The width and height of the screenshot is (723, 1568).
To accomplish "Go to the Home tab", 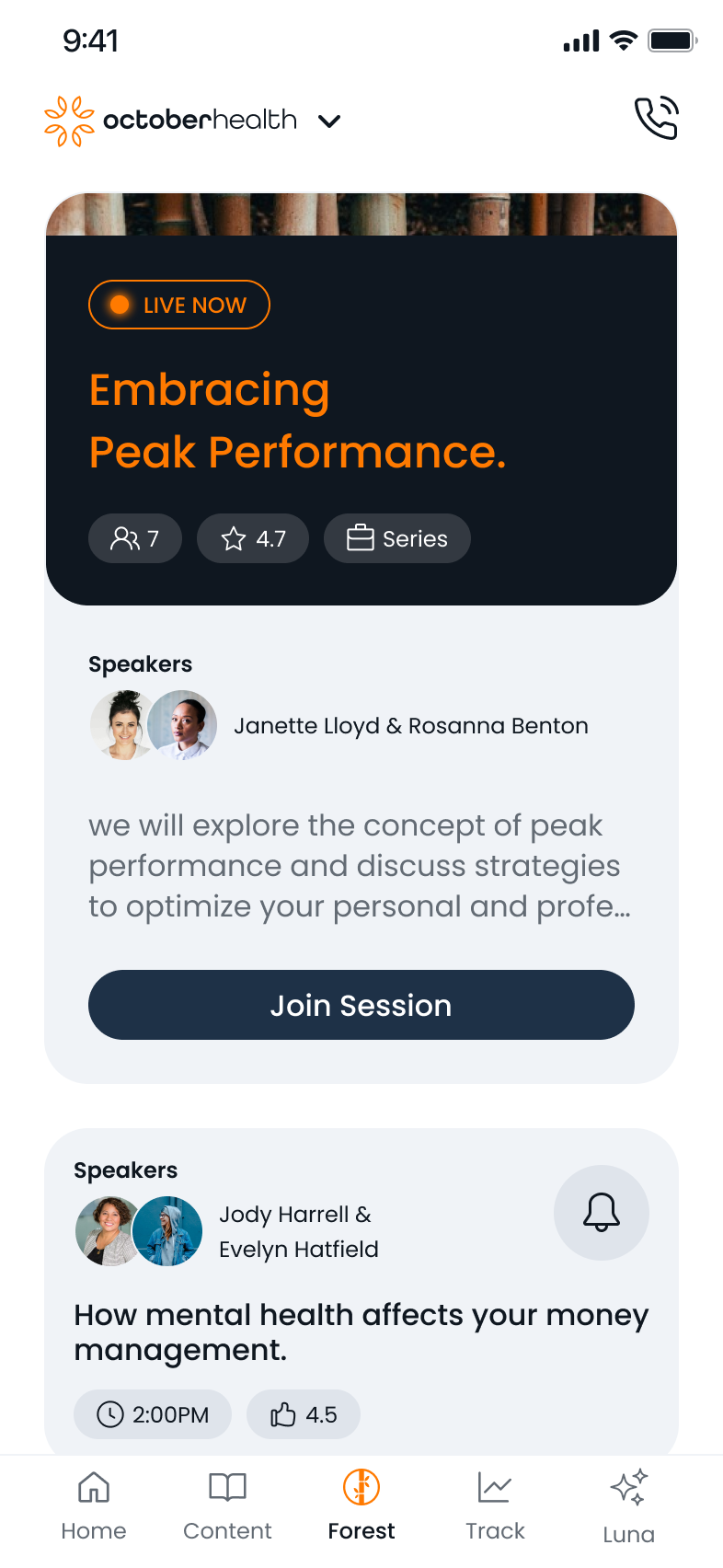I will click(x=94, y=1506).
